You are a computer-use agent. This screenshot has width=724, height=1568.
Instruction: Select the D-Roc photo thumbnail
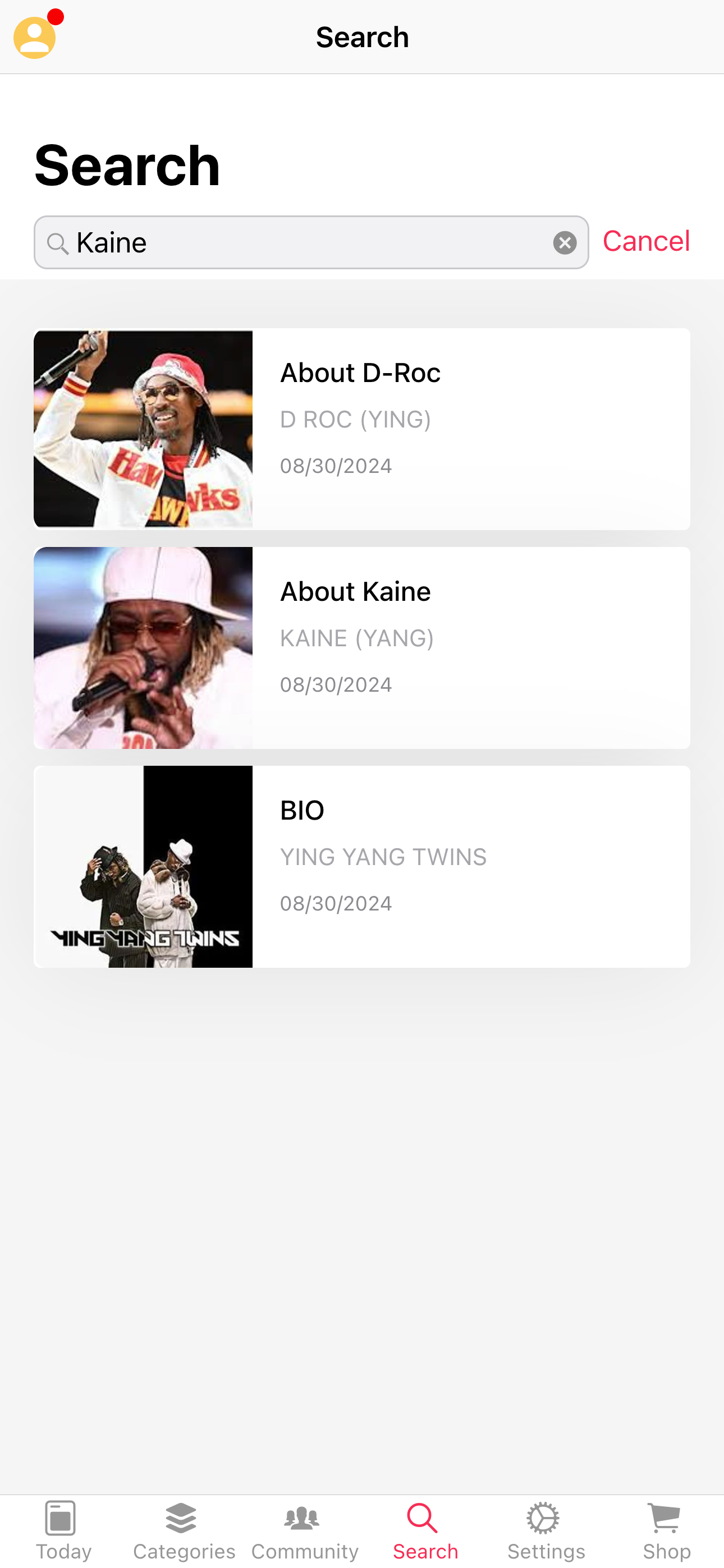pyautogui.click(x=143, y=428)
